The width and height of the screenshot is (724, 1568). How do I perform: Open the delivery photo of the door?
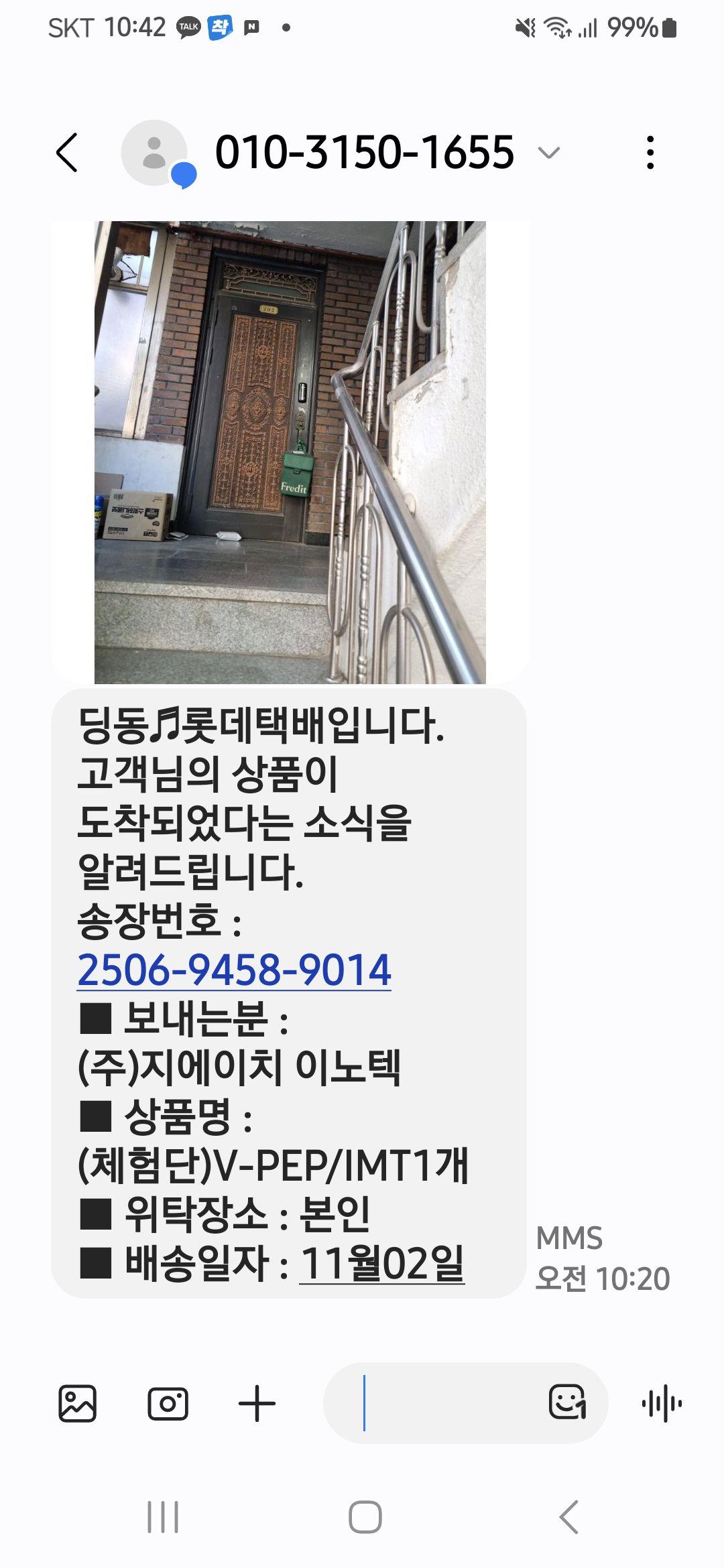pyautogui.click(x=290, y=452)
